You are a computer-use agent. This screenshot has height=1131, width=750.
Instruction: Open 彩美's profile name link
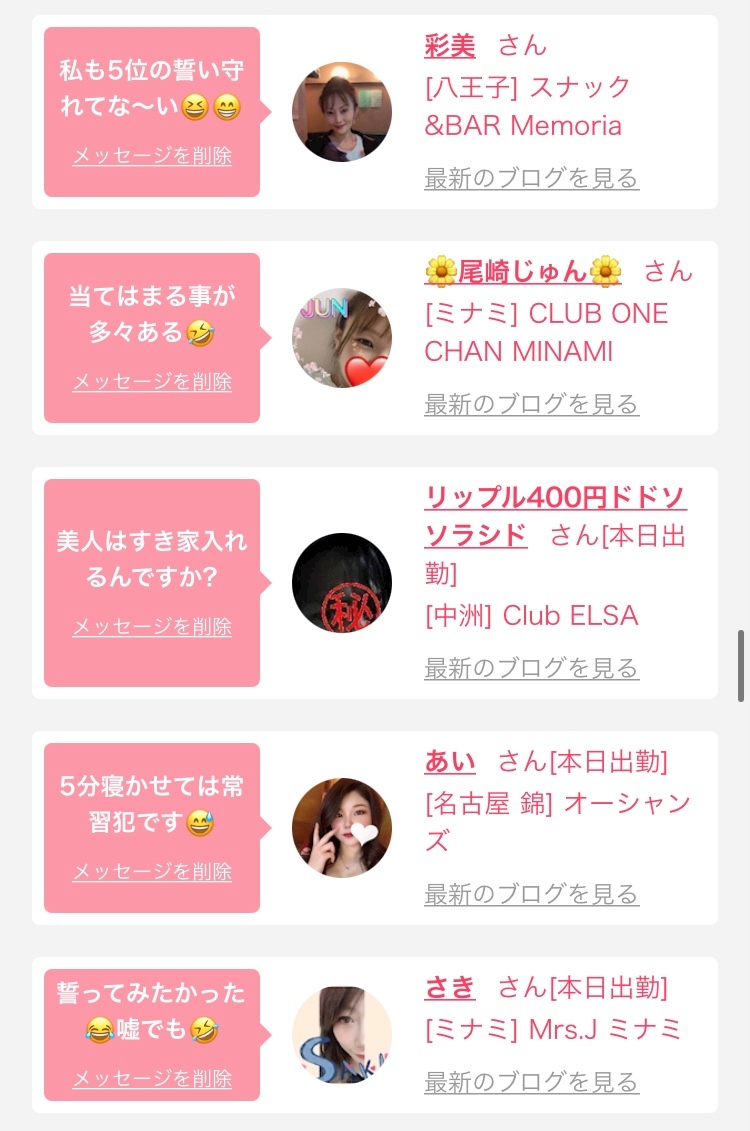450,46
